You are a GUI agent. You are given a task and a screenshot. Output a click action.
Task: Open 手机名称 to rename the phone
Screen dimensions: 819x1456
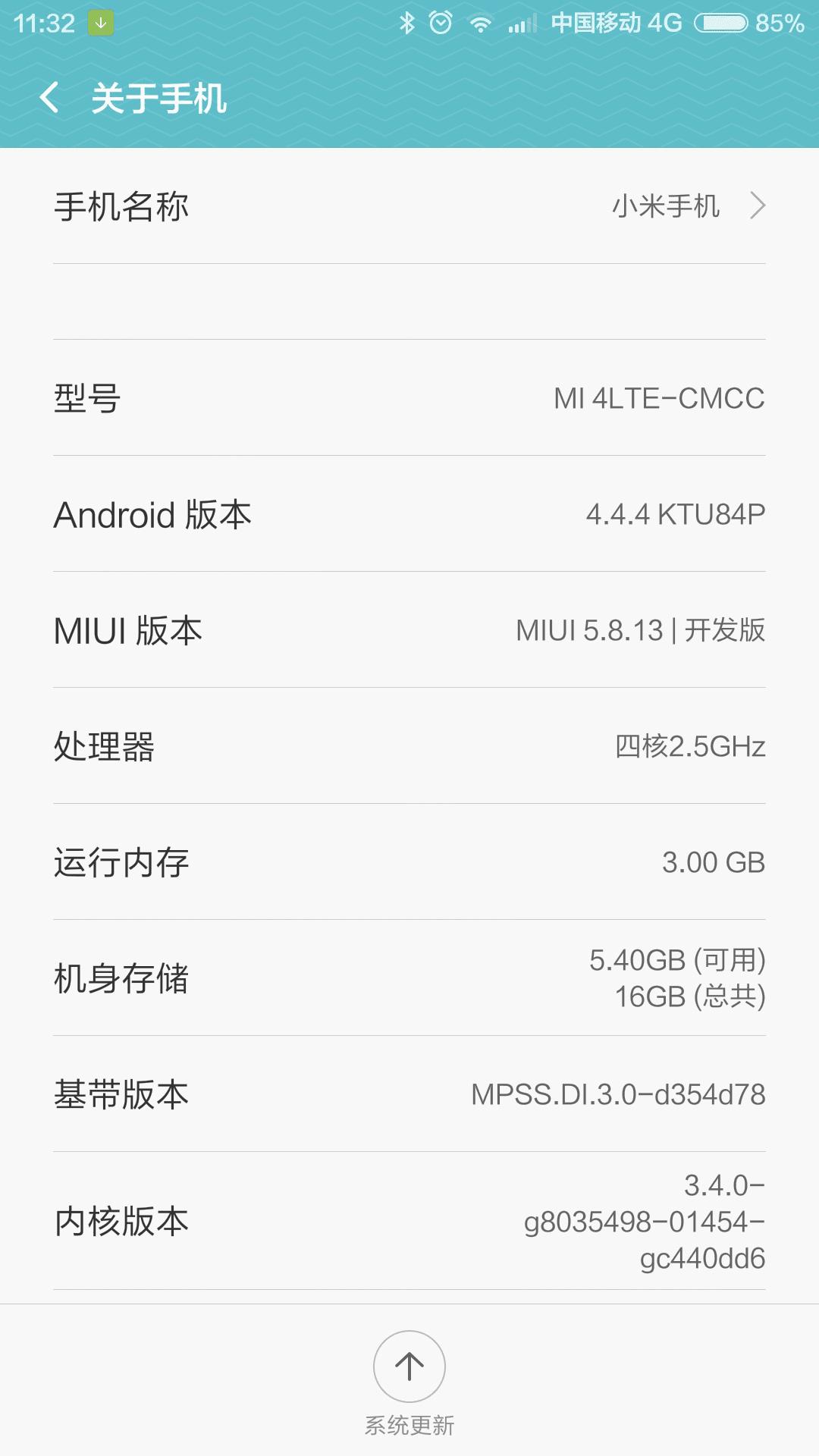(409, 206)
